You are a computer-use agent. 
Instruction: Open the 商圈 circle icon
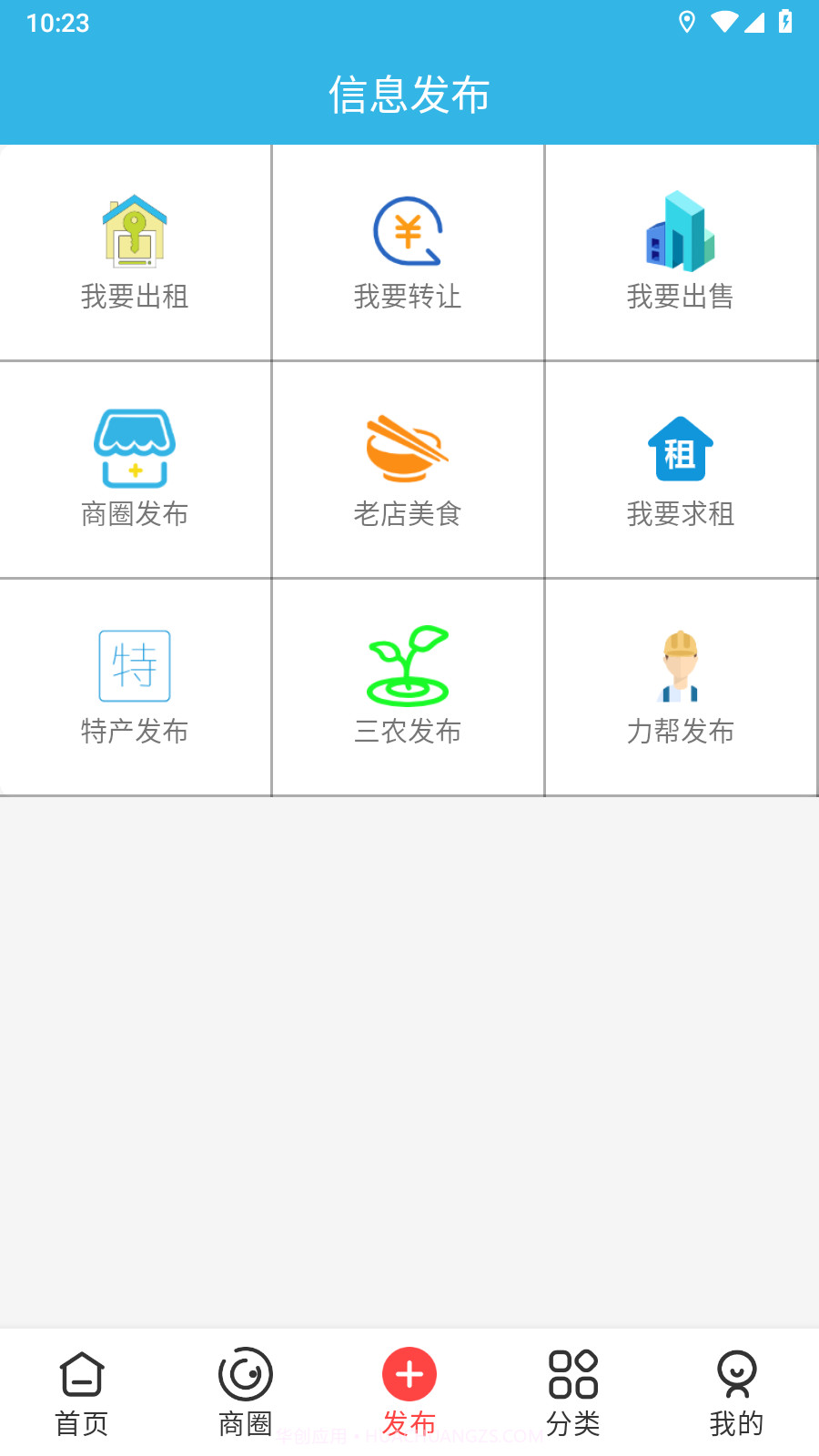point(246,1374)
